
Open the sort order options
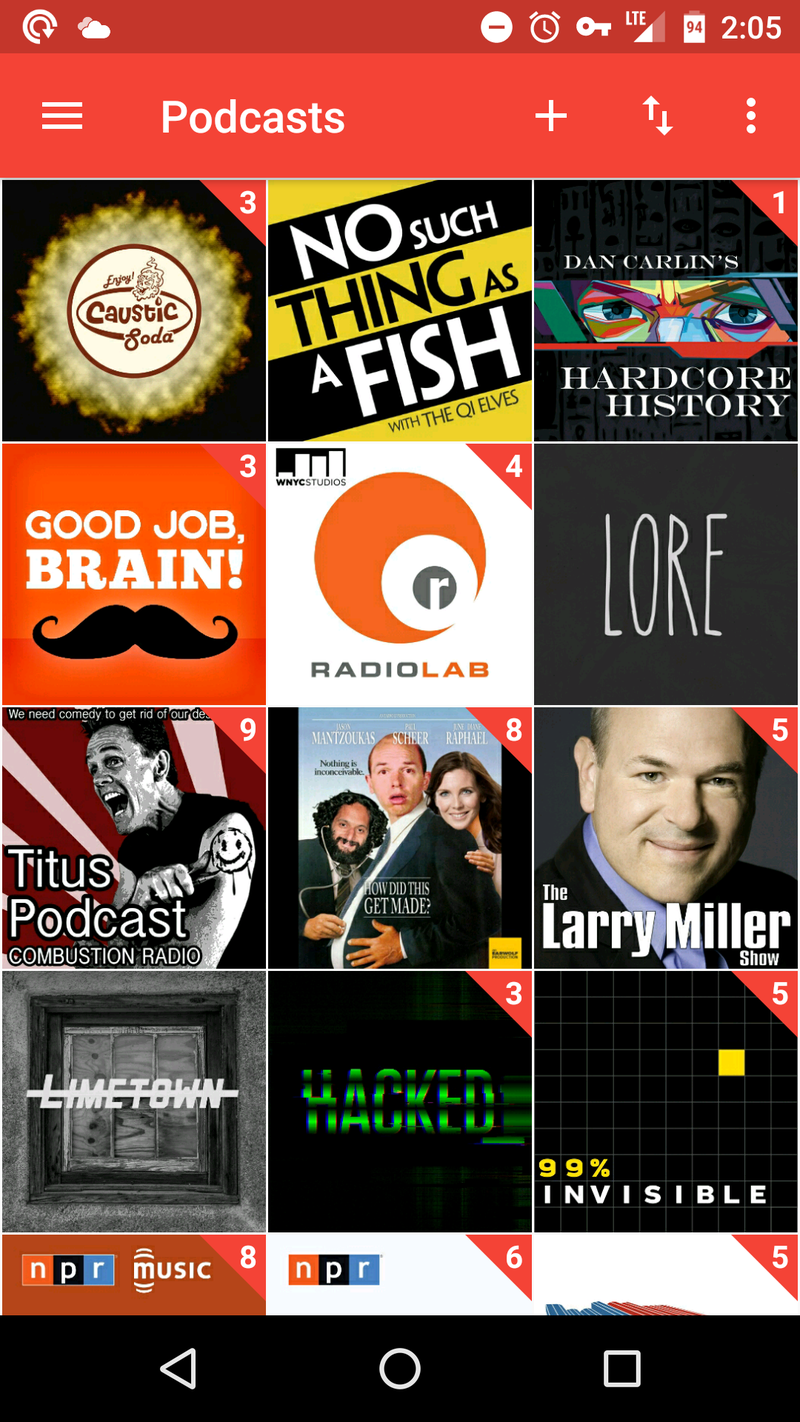tap(657, 117)
